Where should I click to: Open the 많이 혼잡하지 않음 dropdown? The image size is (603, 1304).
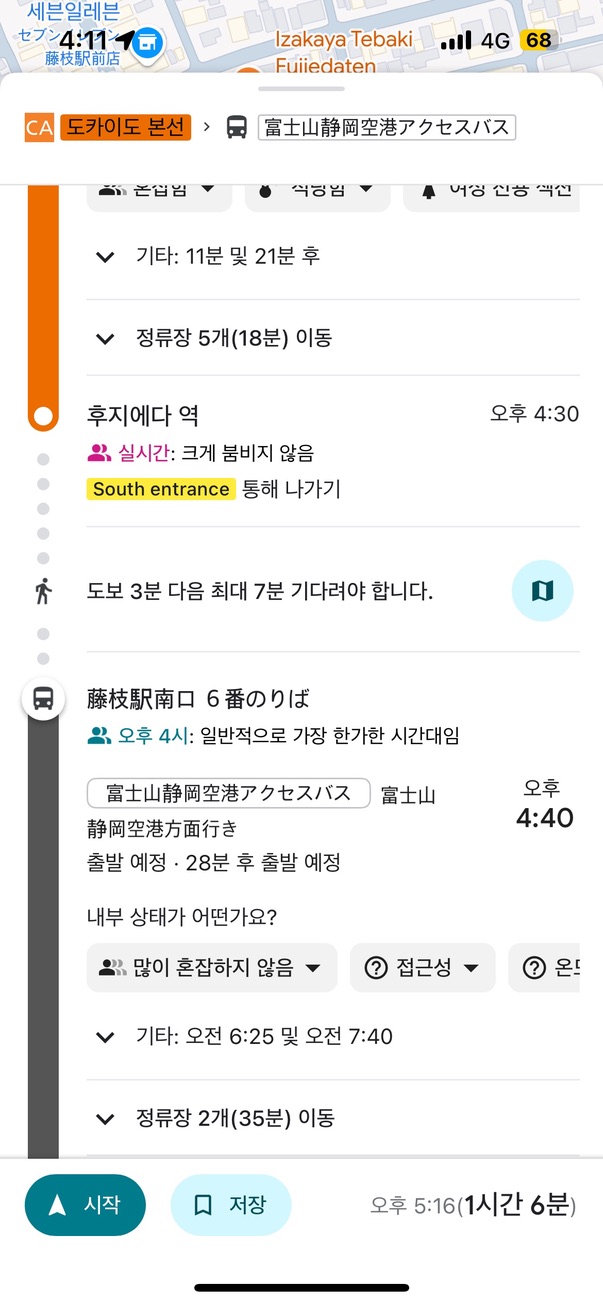point(212,967)
